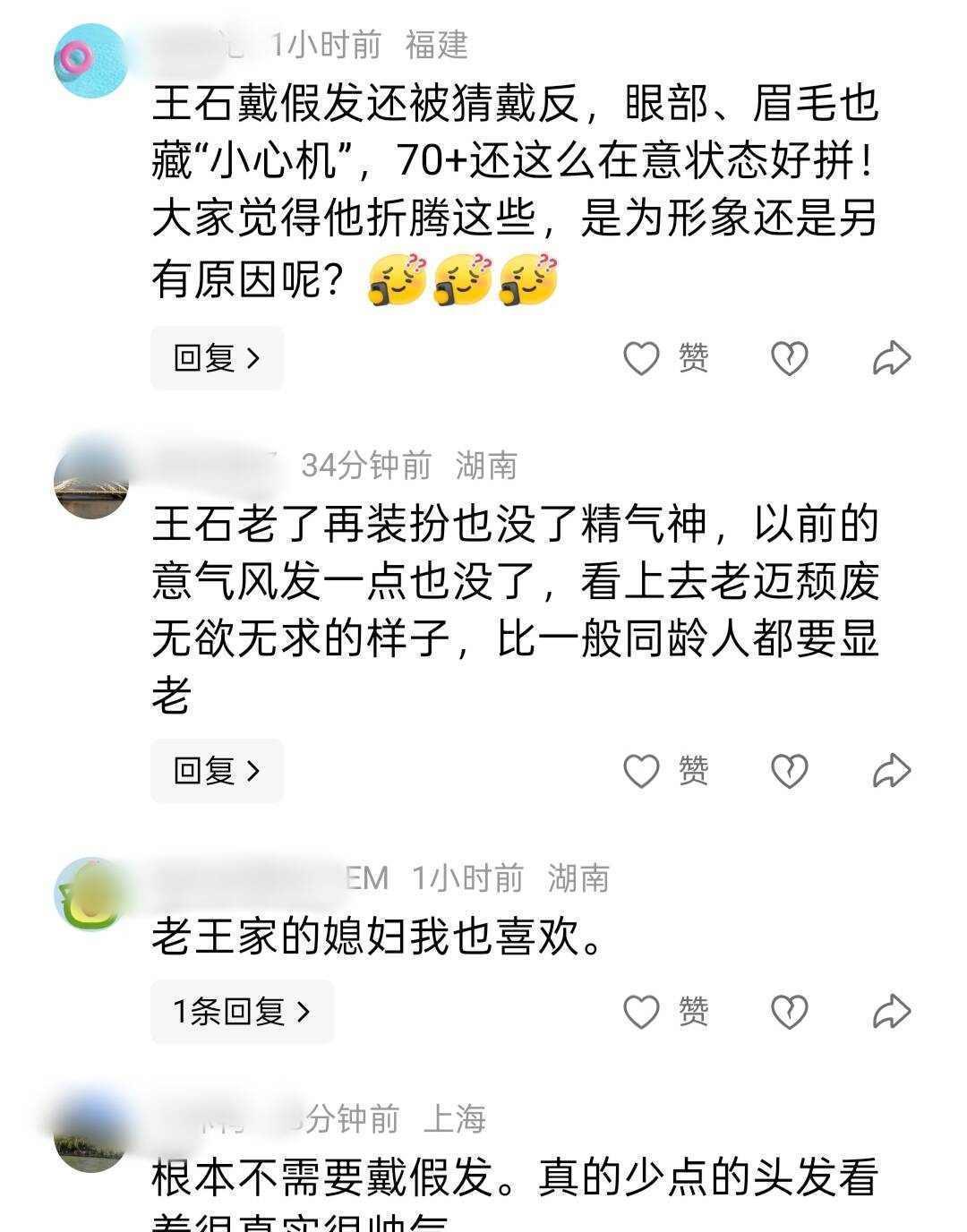This screenshot has width=967, height=1232.
Task: Dislike the comment saying 王石老了再装扮
Action: 789,771
